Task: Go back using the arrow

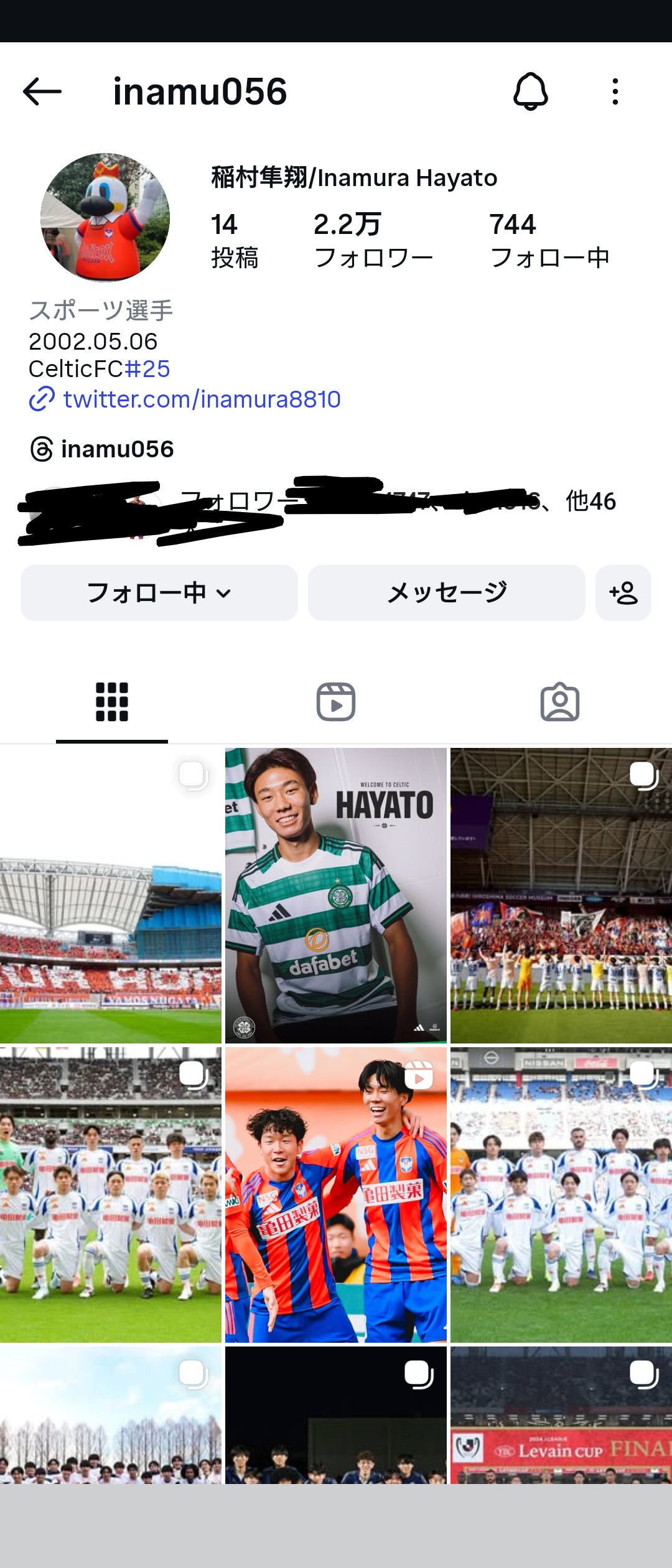Action: tap(42, 92)
